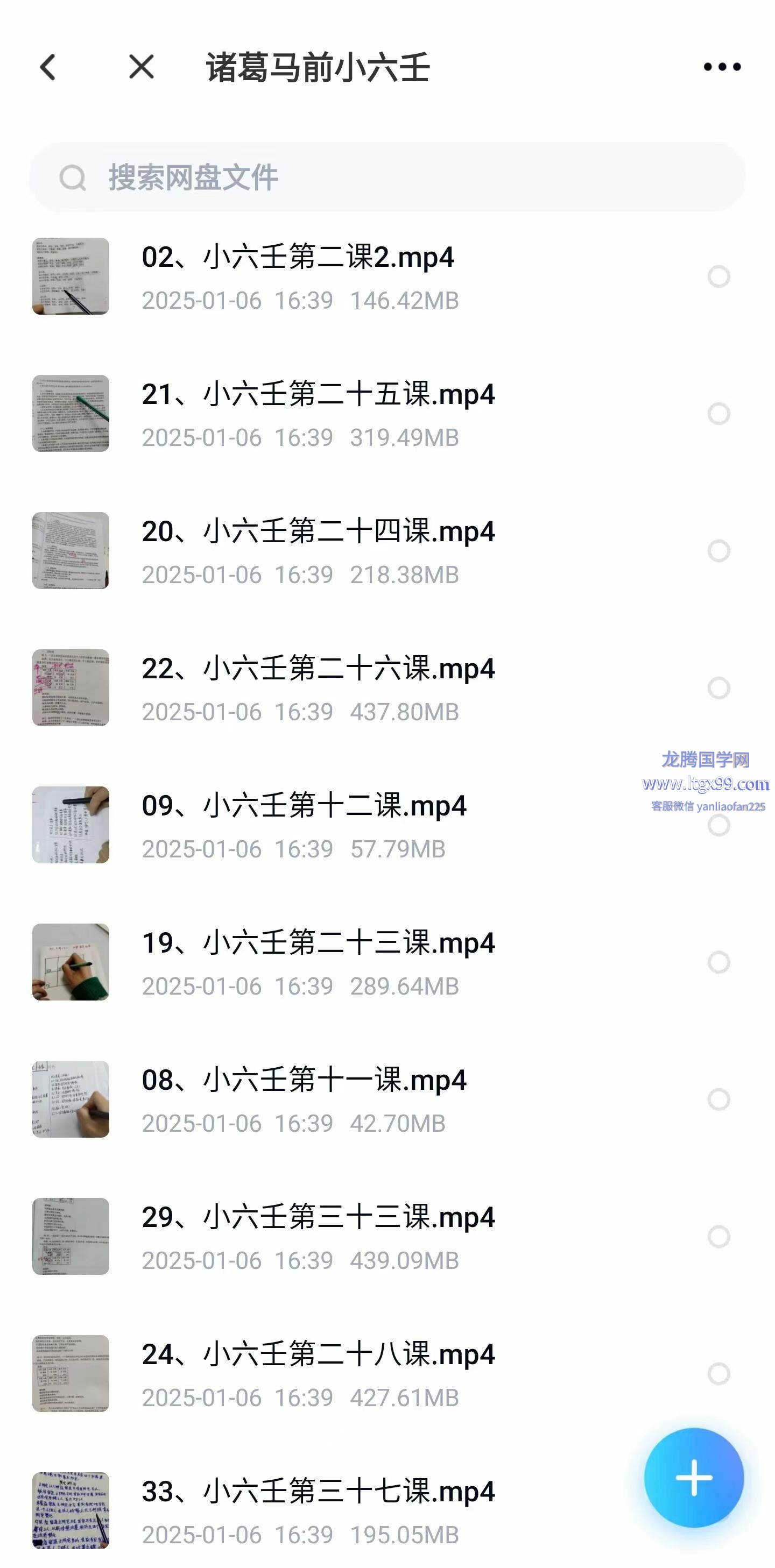Viewport: 775px width, 1568px height.
Task: Open the three-dot overflow menu
Action: 722,67
